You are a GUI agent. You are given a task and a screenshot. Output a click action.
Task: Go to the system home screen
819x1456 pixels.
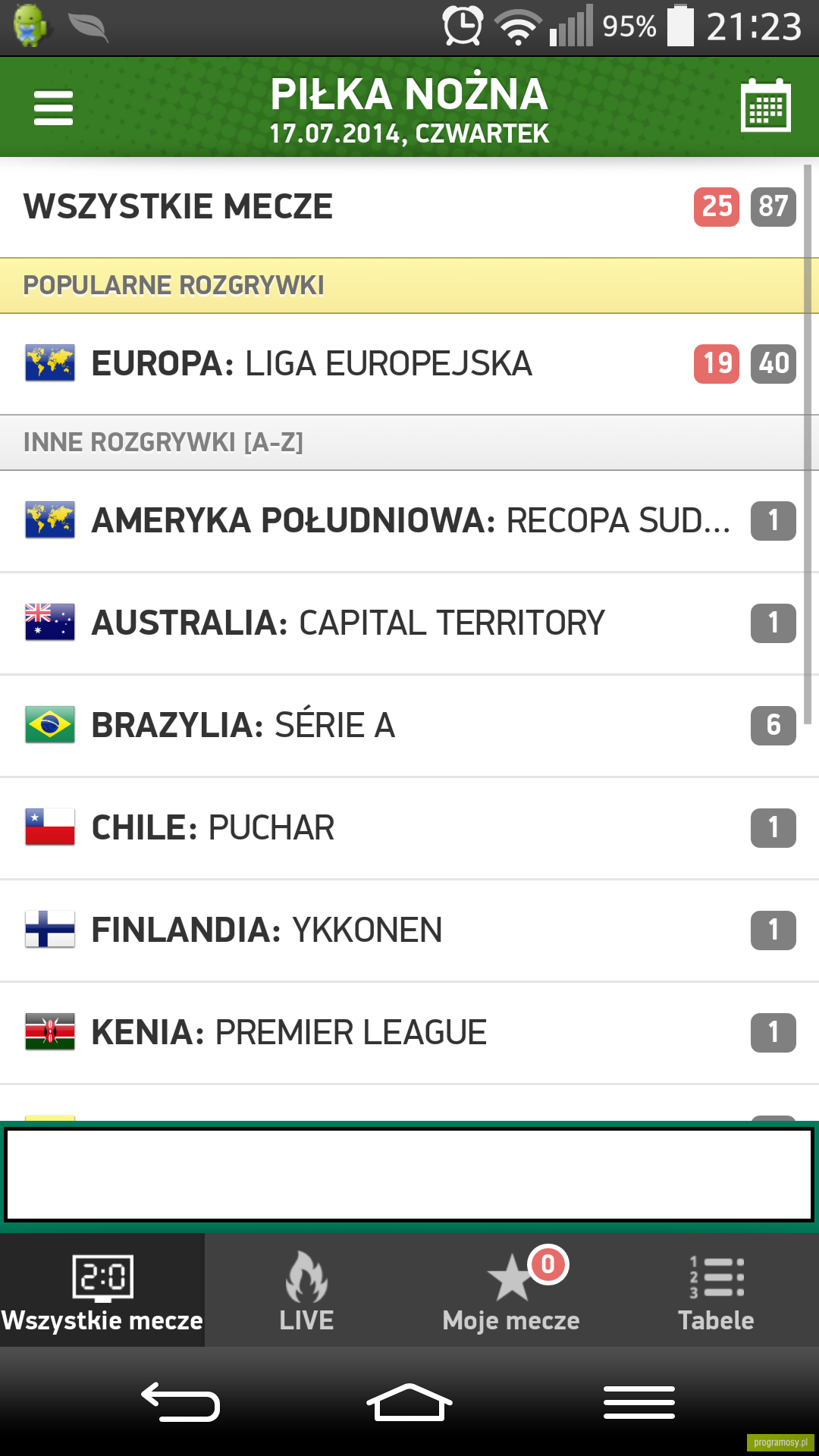[x=409, y=1401]
